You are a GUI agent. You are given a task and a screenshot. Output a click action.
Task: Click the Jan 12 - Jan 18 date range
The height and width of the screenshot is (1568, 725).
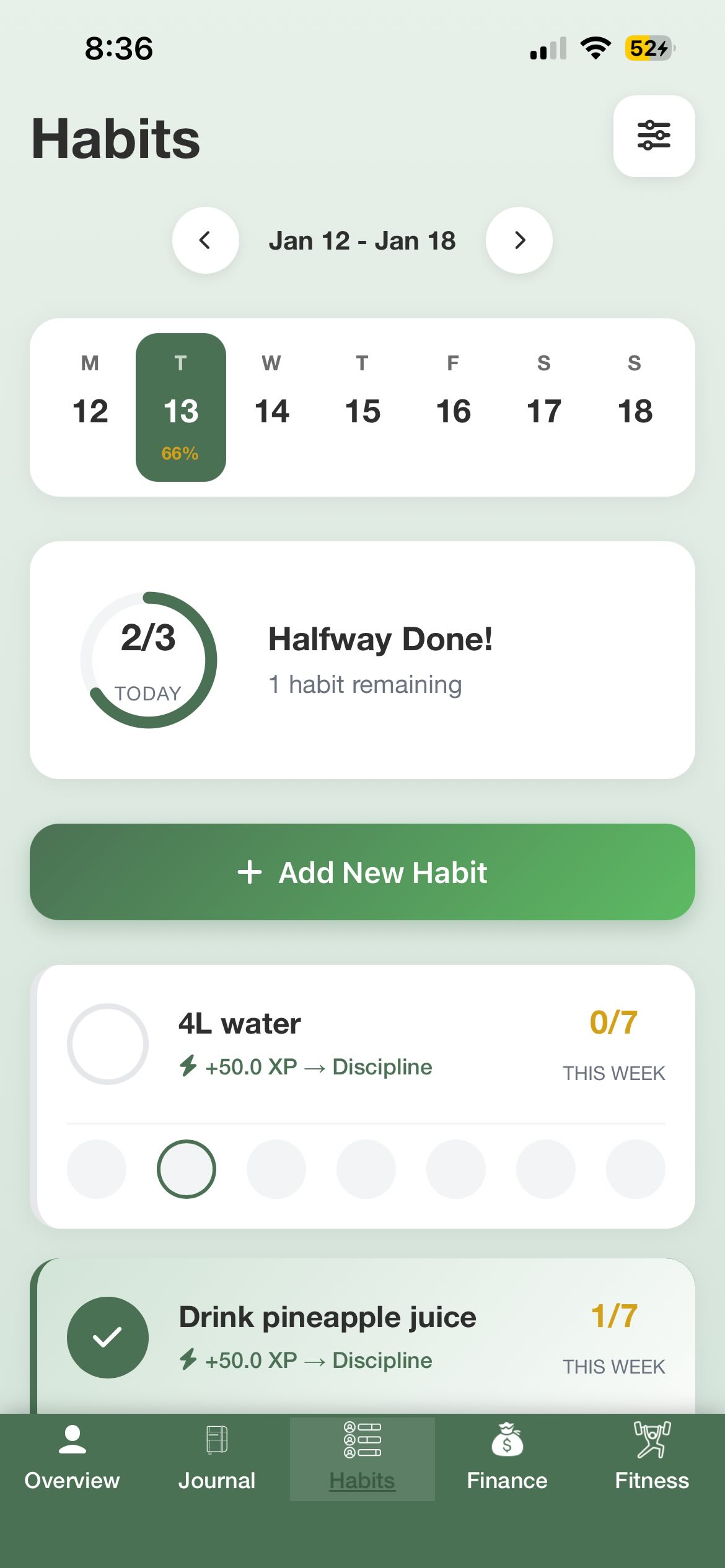(362, 240)
